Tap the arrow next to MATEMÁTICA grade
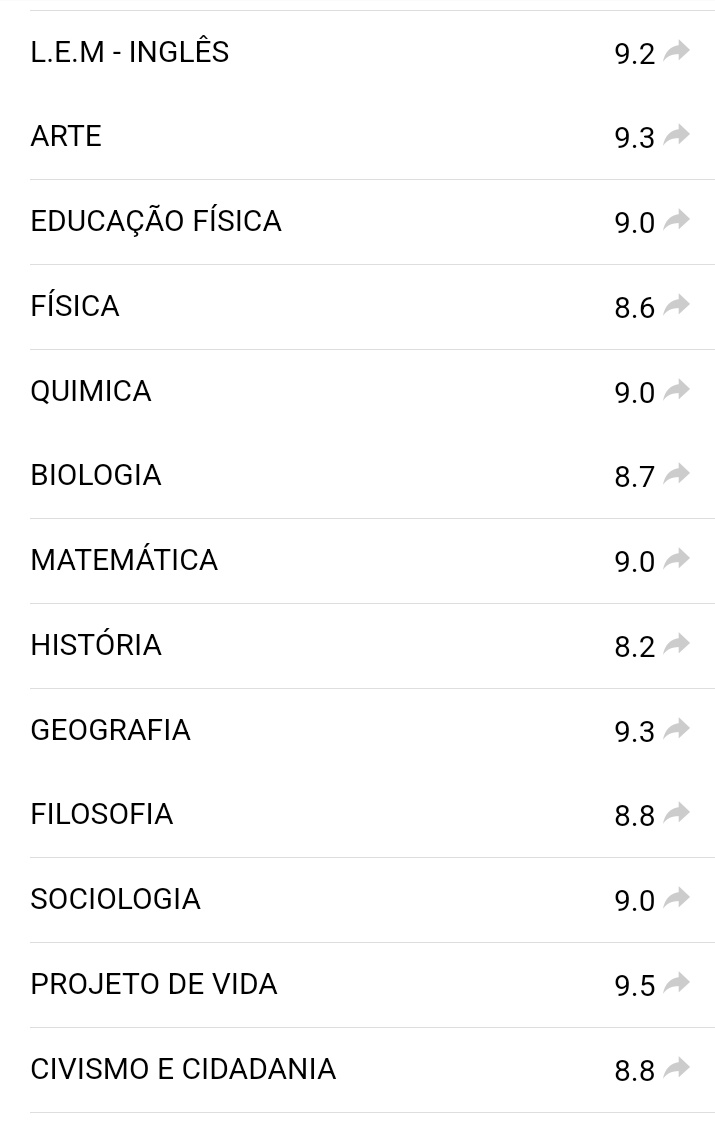 (677, 559)
